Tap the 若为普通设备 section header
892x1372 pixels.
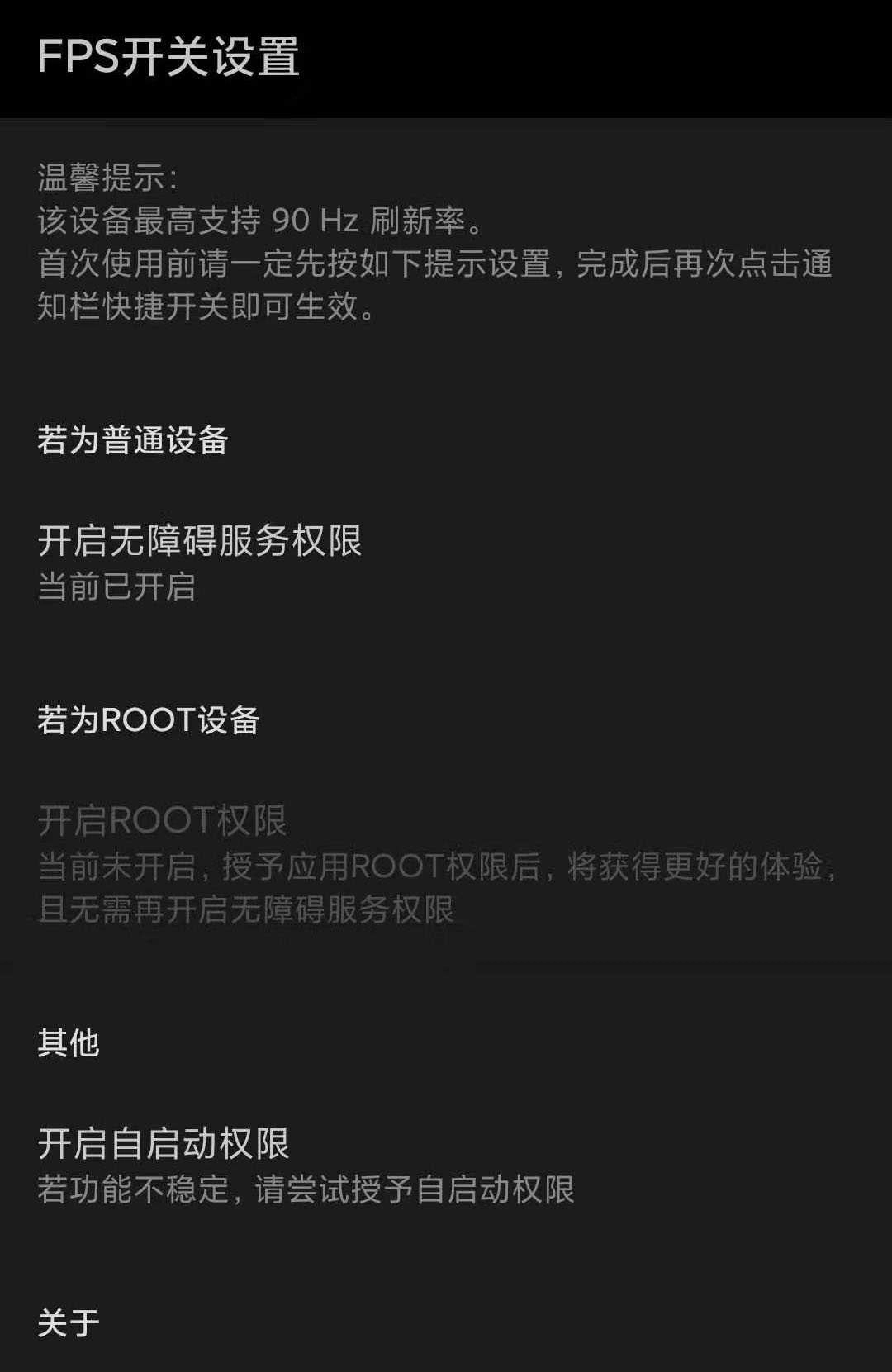pos(132,440)
